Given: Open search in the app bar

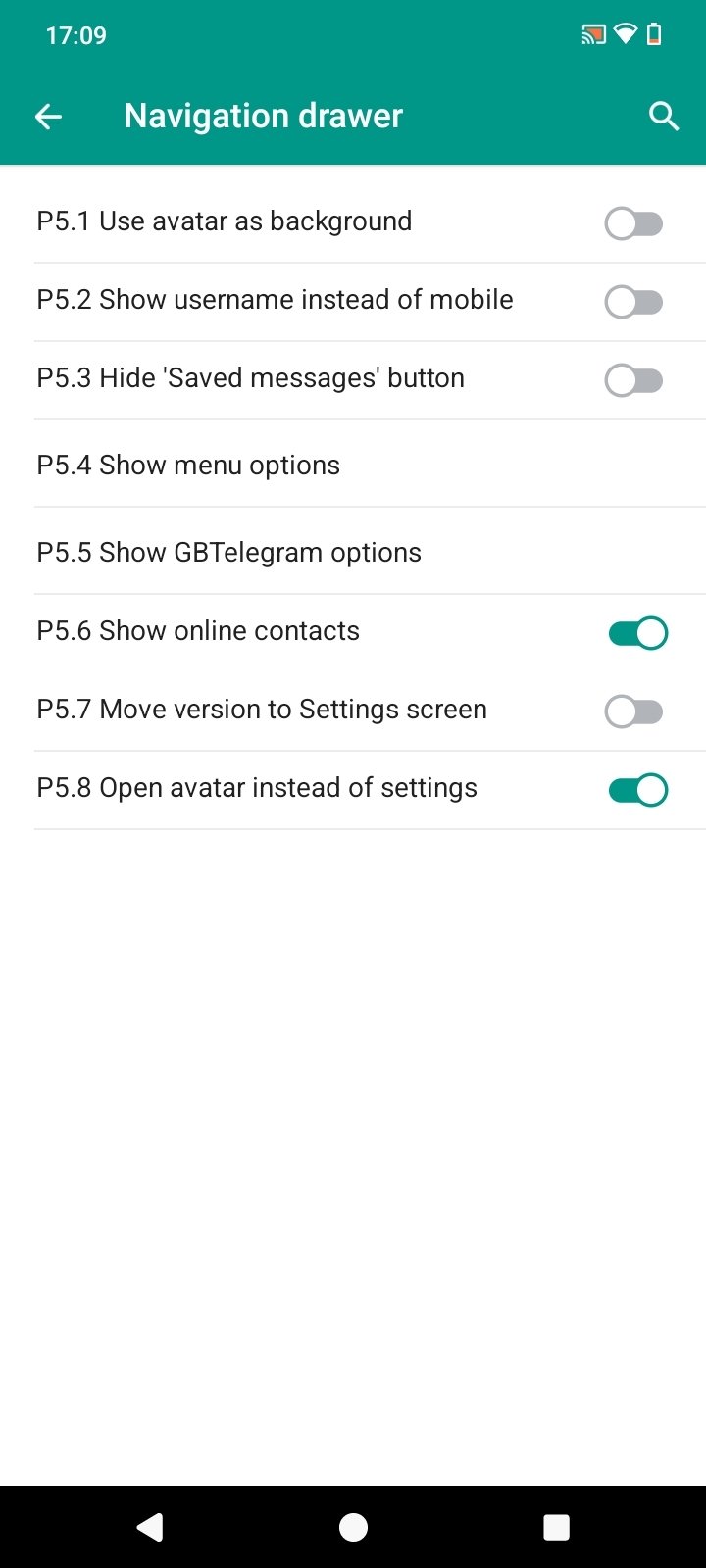Looking at the screenshot, I should [664, 117].
